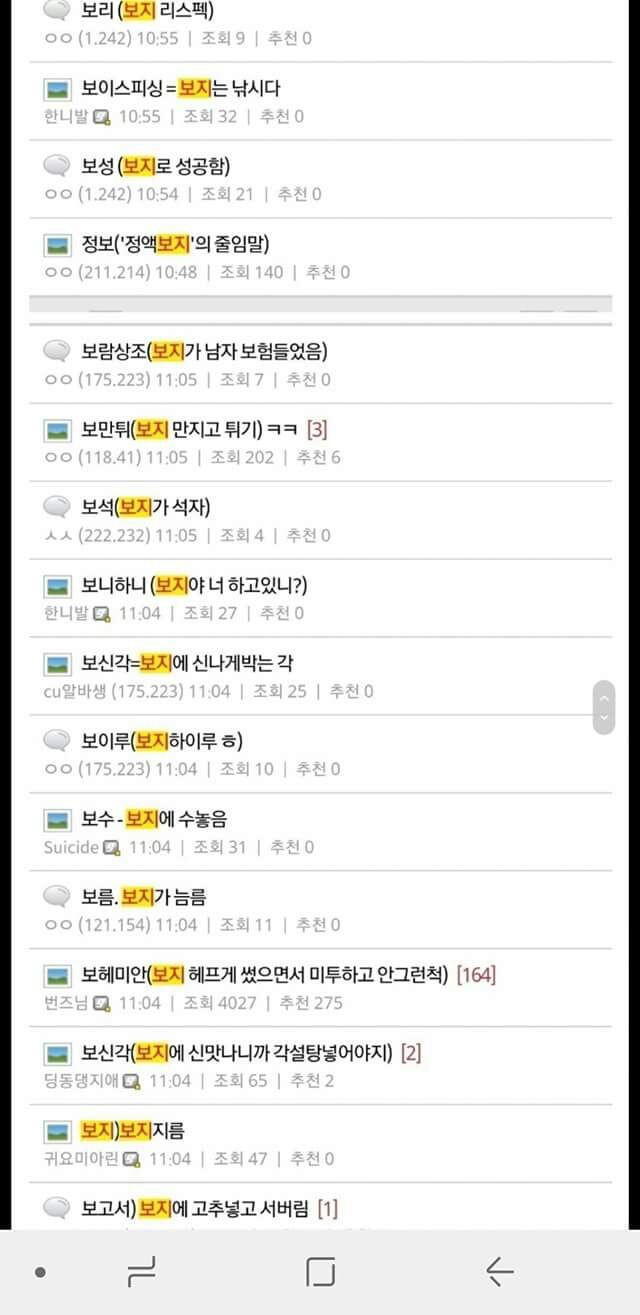Open the 보름 post from 11:04

coord(144,897)
